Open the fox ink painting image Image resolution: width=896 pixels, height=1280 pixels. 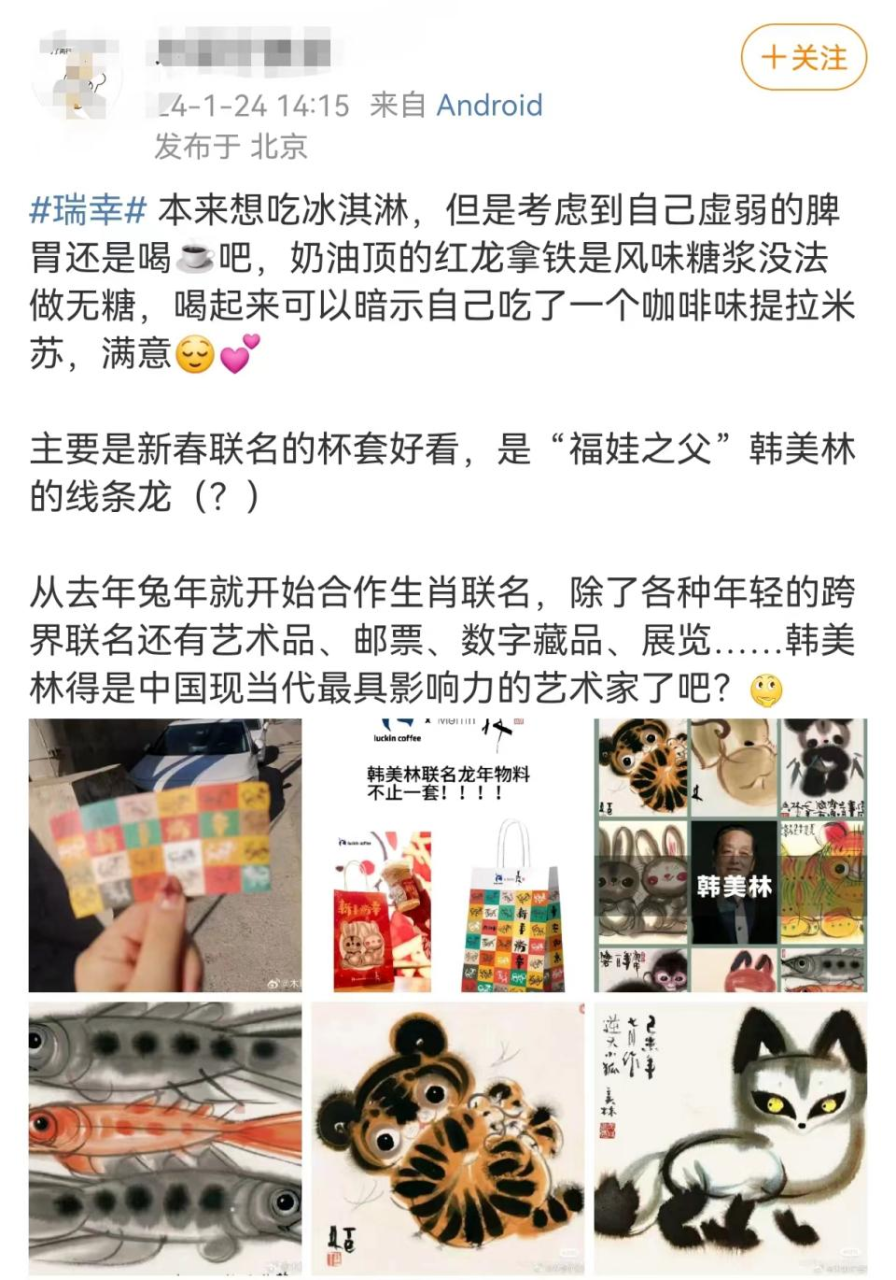coord(730,1138)
